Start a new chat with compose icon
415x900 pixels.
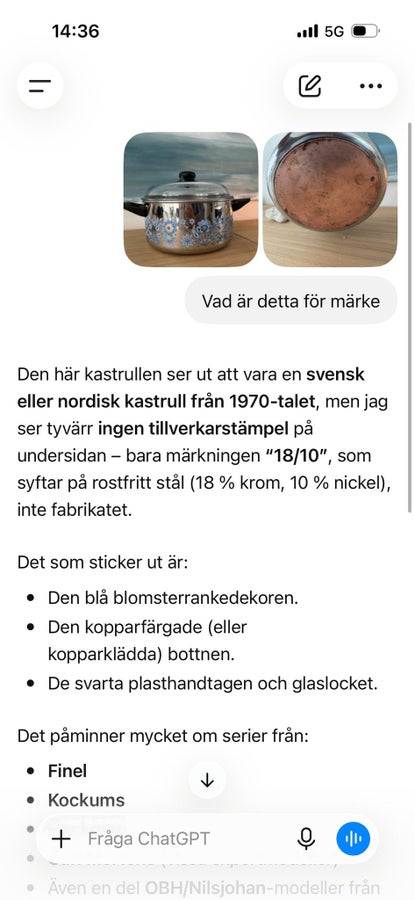click(x=310, y=86)
